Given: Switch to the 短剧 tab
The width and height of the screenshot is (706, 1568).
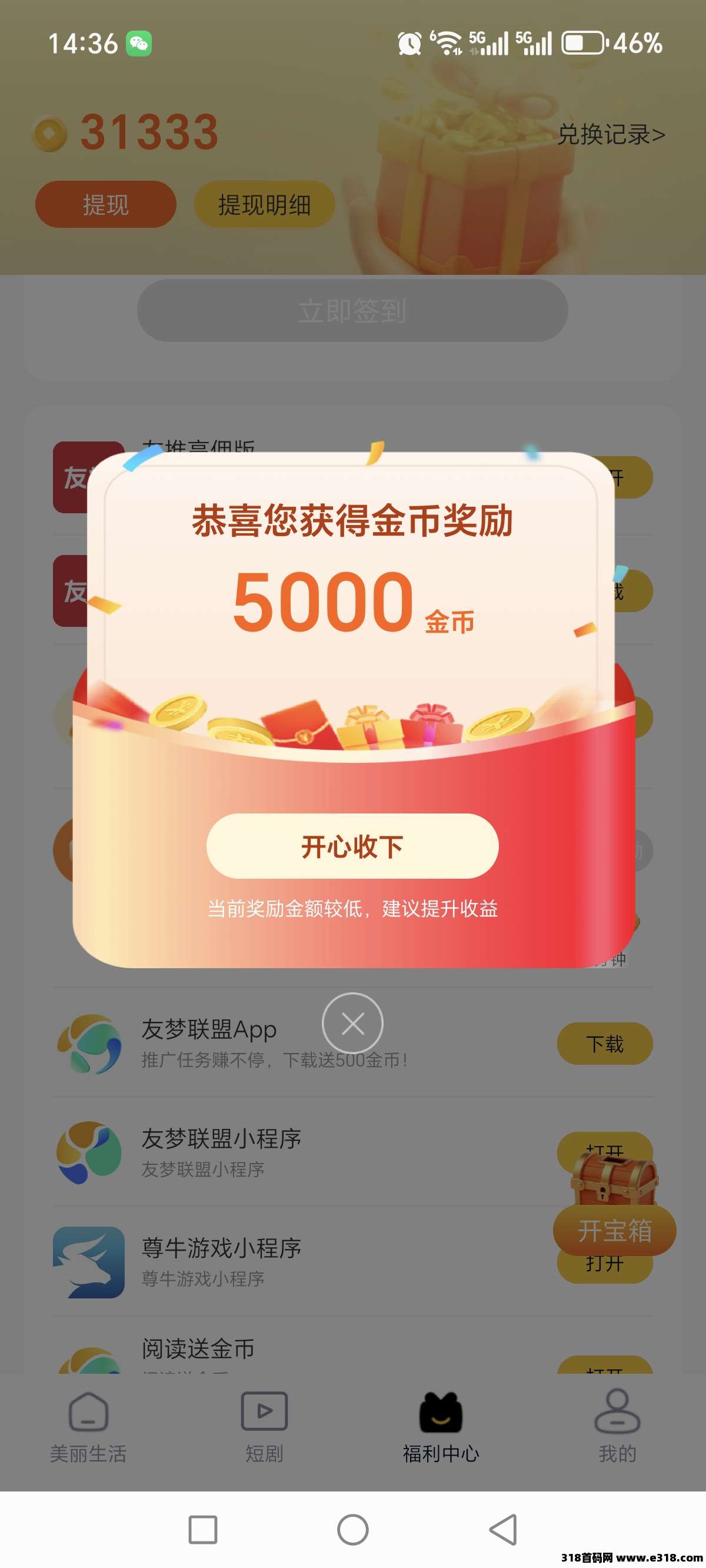Looking at the screenshot, I should click(x=264, y=1455).
